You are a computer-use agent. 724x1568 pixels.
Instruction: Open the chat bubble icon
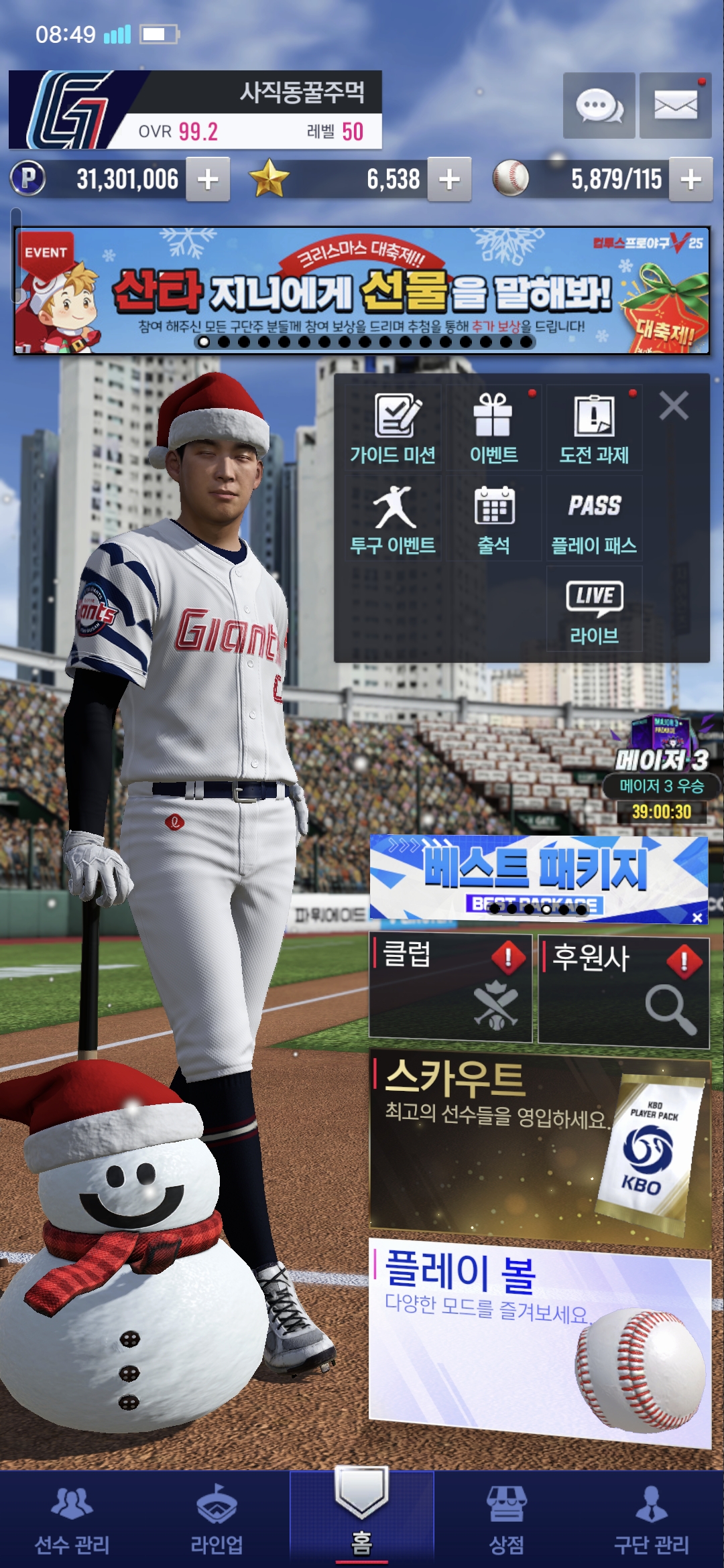(599, 106)
